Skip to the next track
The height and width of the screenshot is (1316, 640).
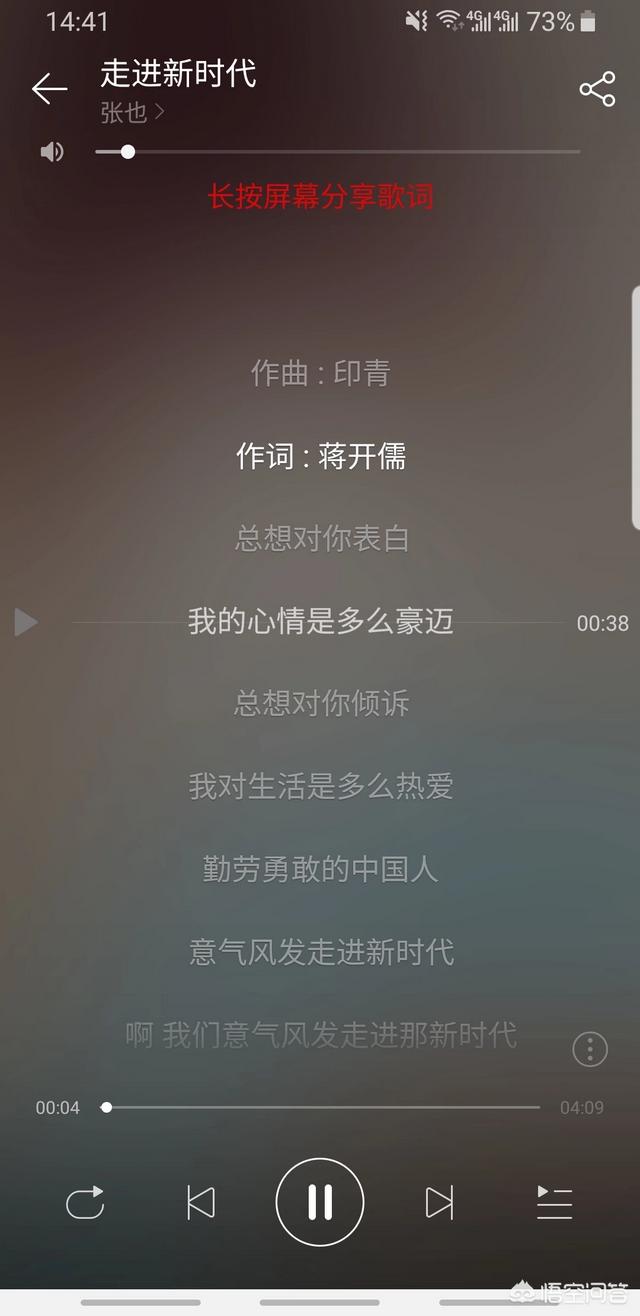pyautogui.click(x=439, y=1202)
